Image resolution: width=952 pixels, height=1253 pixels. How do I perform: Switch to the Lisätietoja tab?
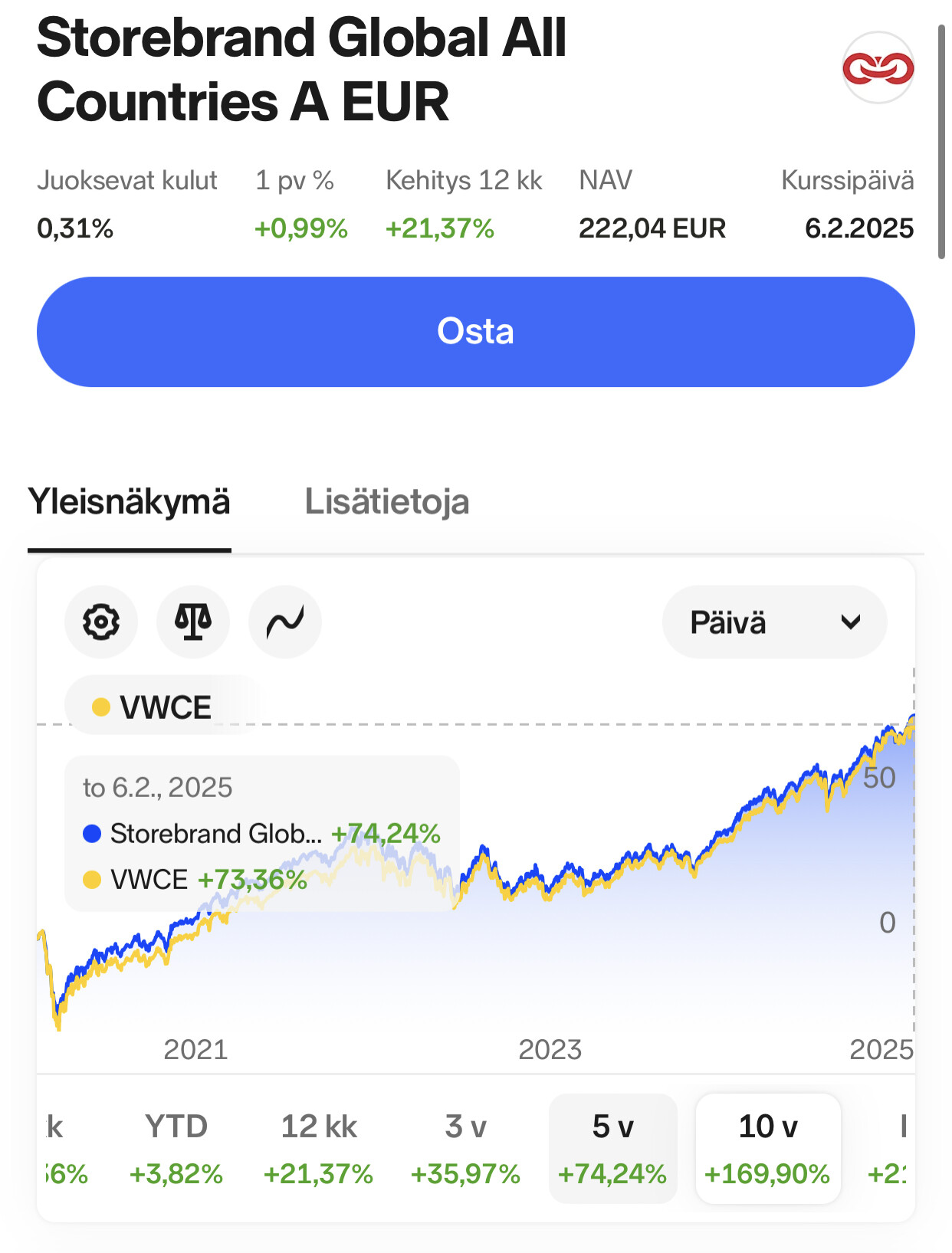tap(386, 503)
